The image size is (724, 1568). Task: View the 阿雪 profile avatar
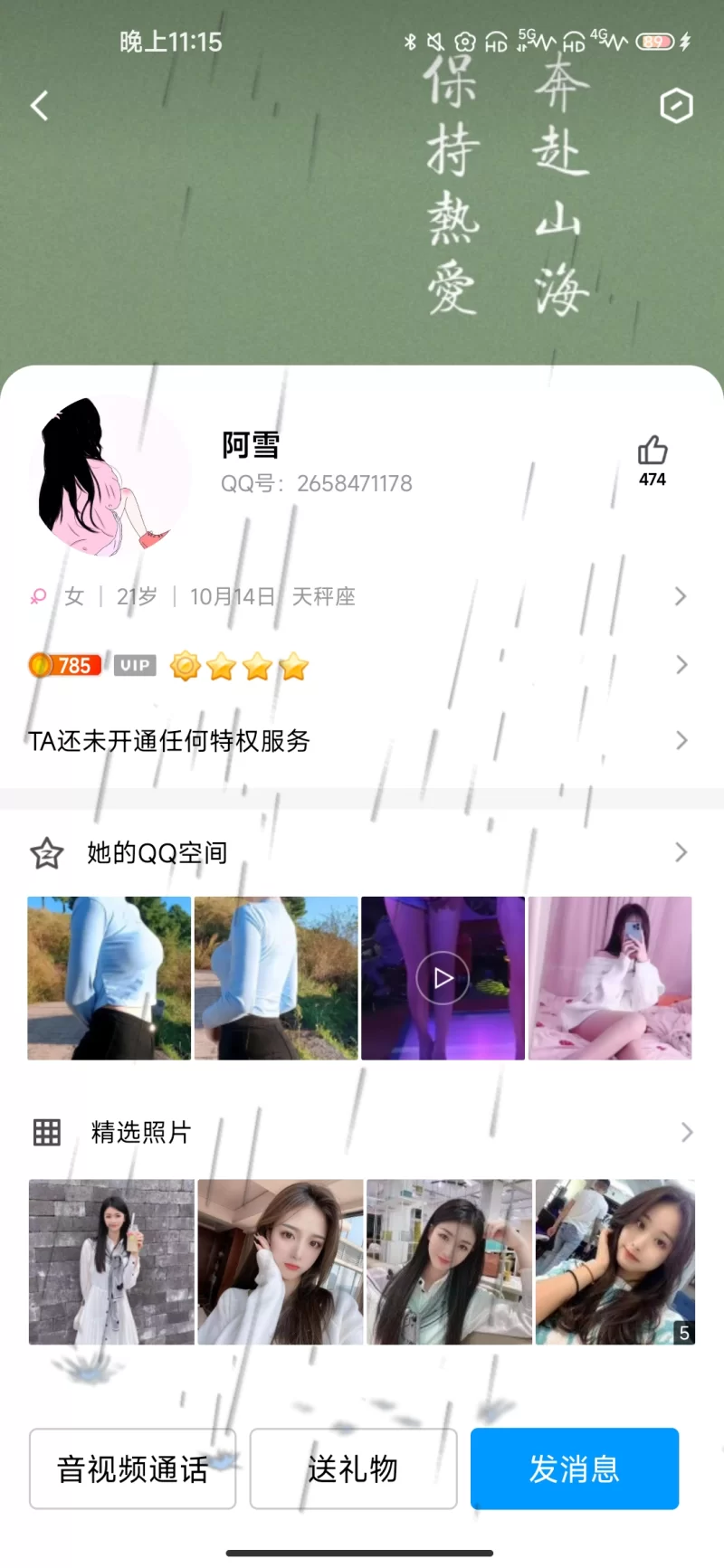tap(109, 476)
